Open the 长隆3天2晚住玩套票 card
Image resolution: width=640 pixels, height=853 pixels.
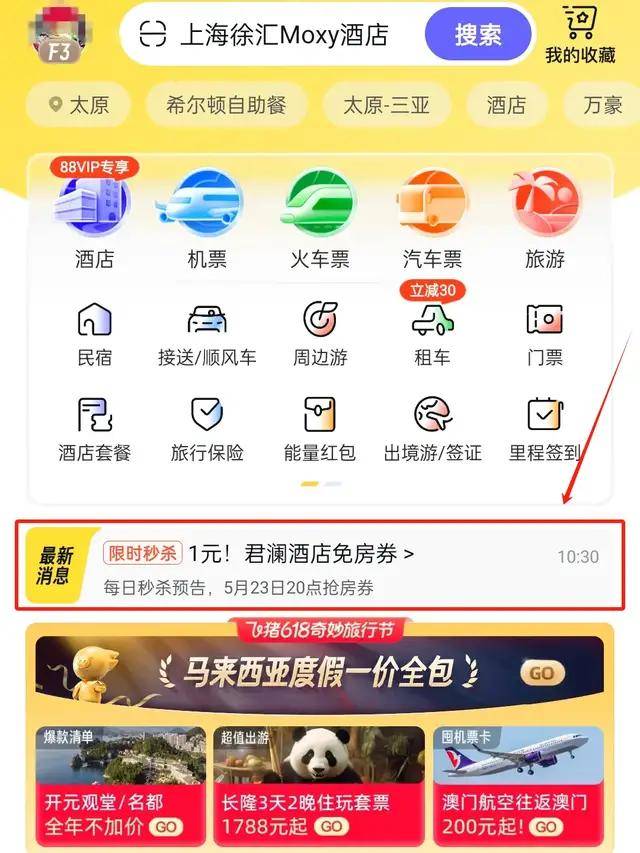320,782
